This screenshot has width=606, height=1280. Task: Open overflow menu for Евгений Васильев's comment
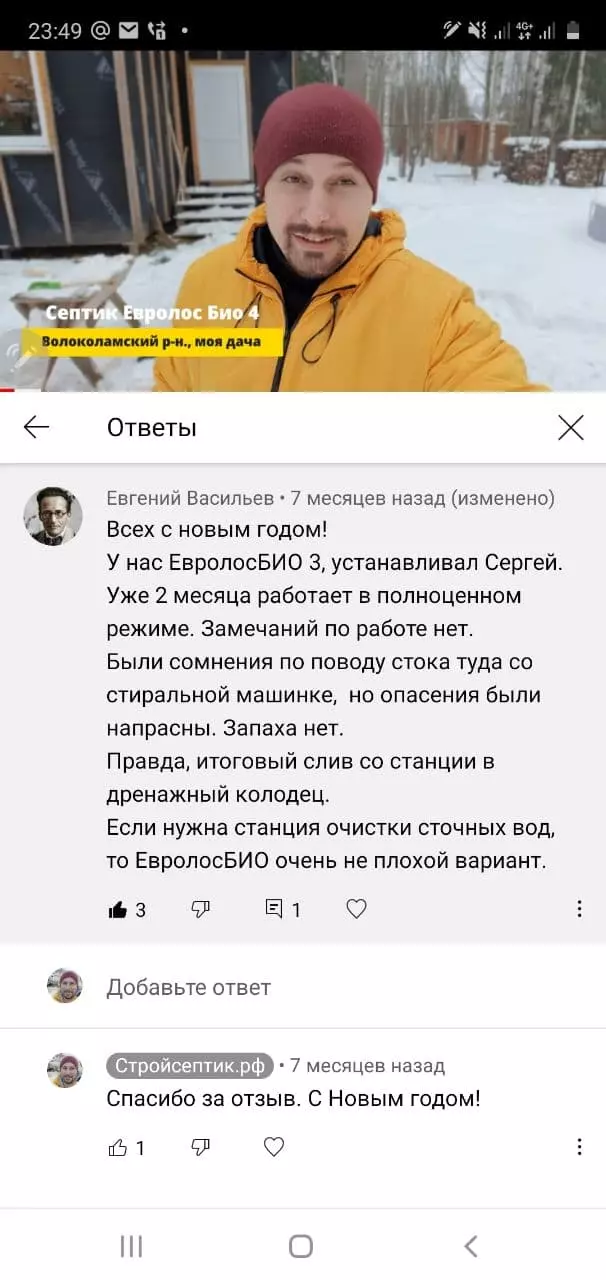click(579, 909)
